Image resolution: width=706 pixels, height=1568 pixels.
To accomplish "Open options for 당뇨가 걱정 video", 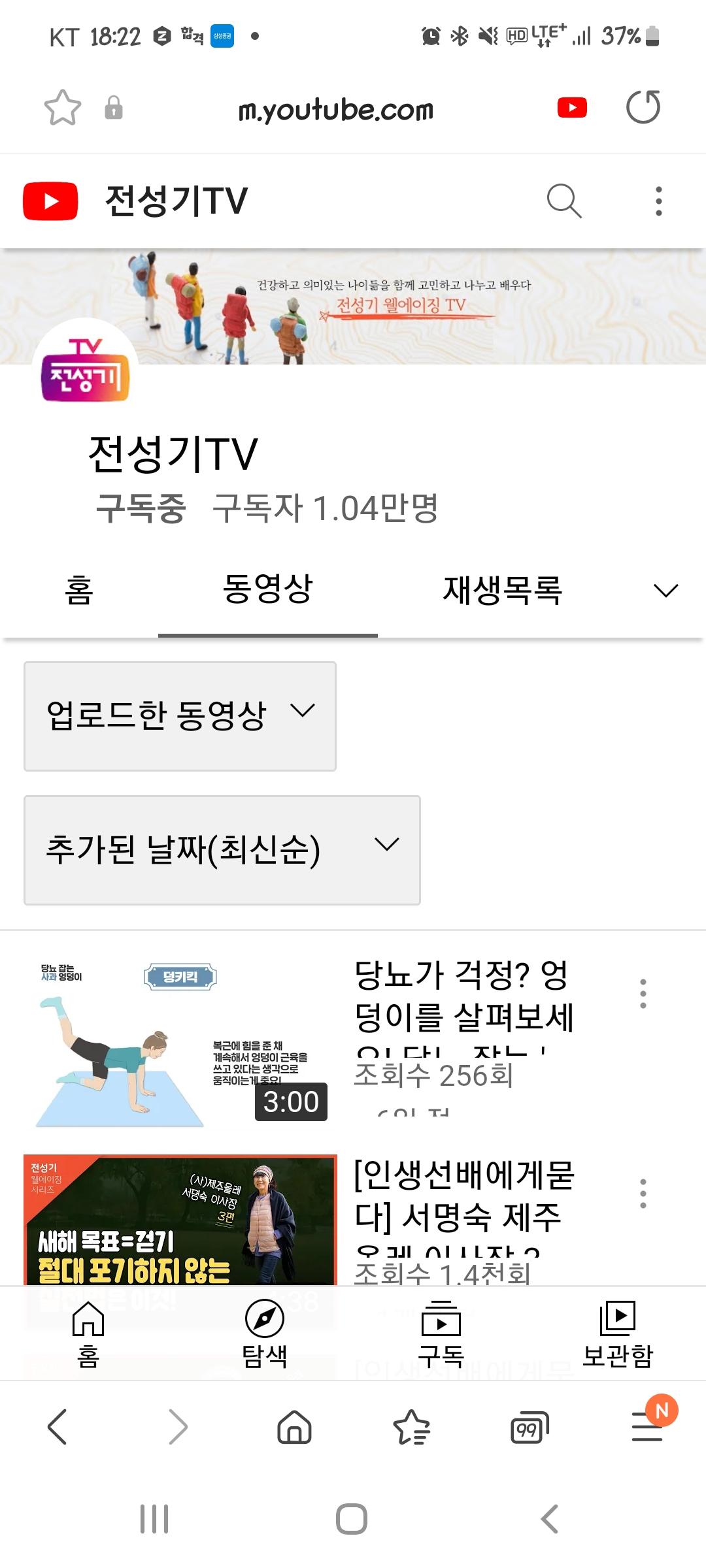I will [x=643, y=993].
